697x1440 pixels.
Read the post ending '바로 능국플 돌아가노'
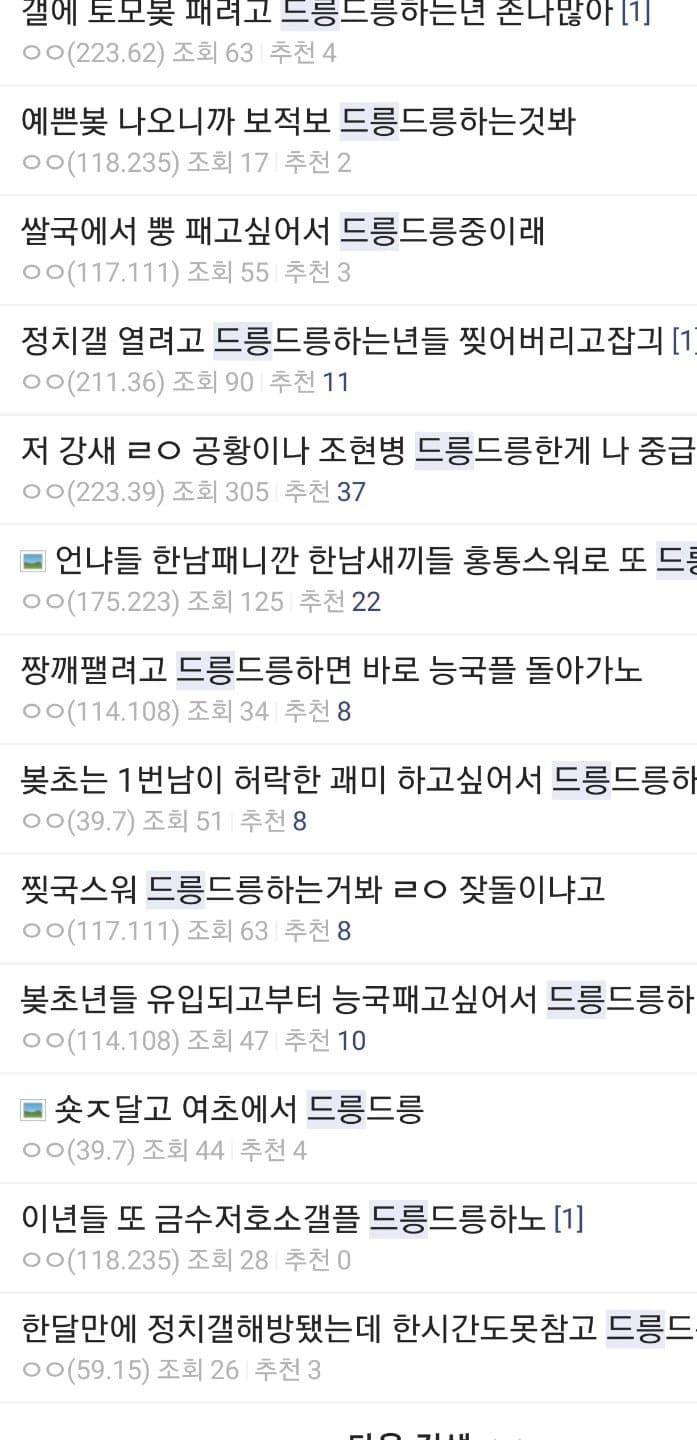(x=330, y=672)
